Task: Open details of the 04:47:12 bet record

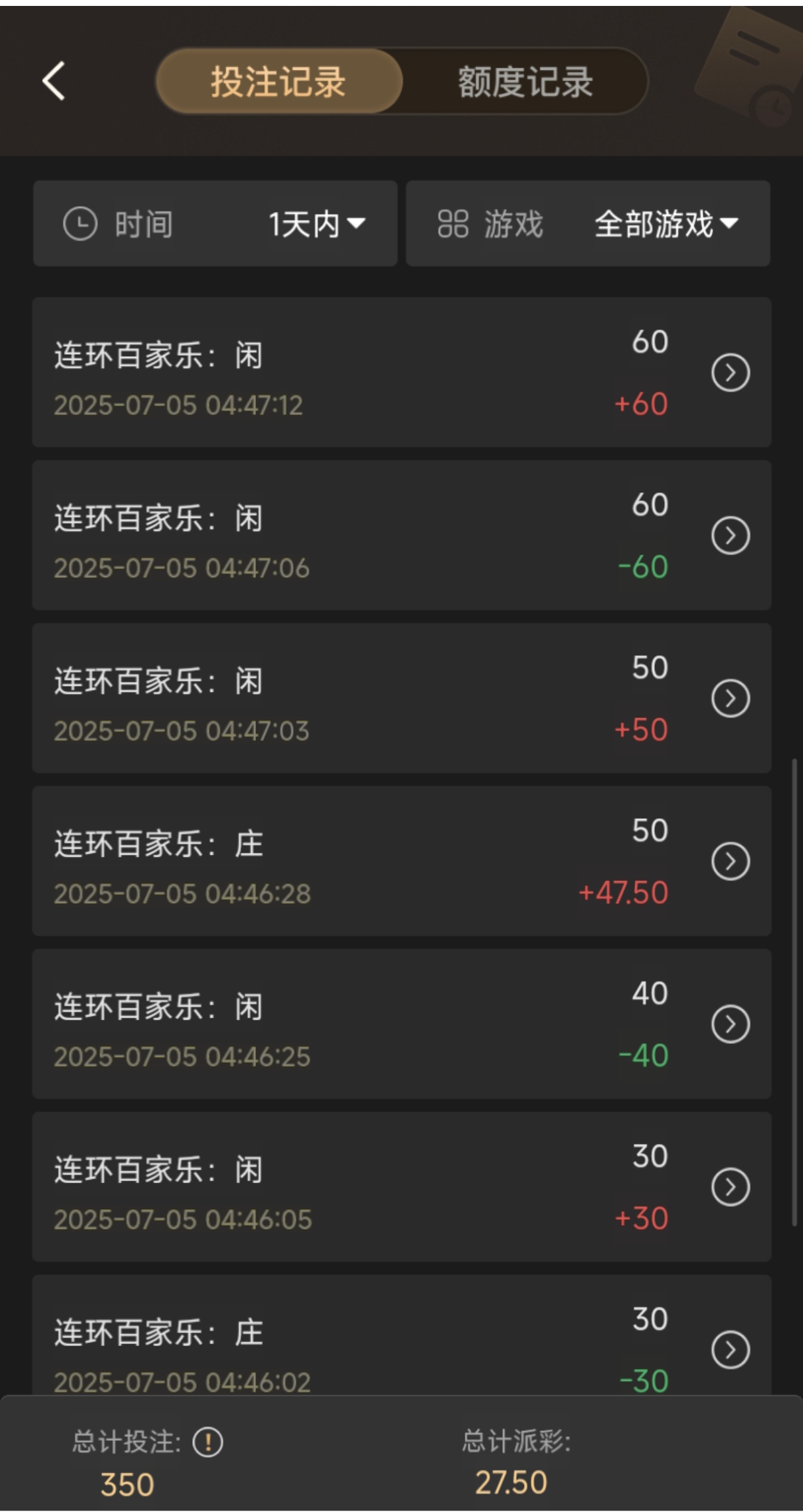Action: click(729, 372)
